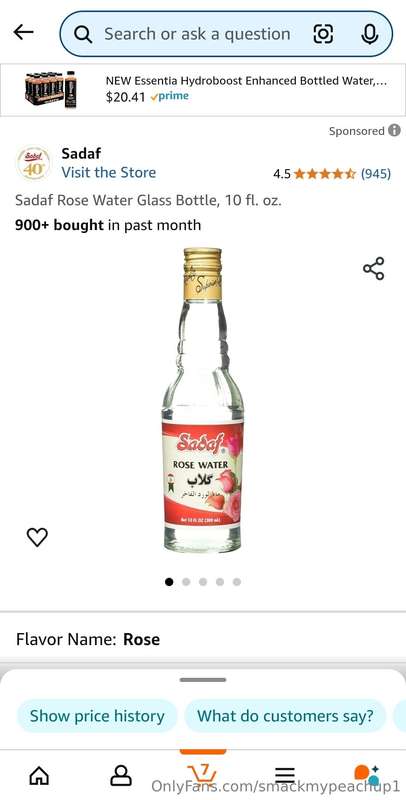Image resolution: width=406 pixels, height=800 pixels.
Task: Go to the Home tab
Action: (39, 776)
